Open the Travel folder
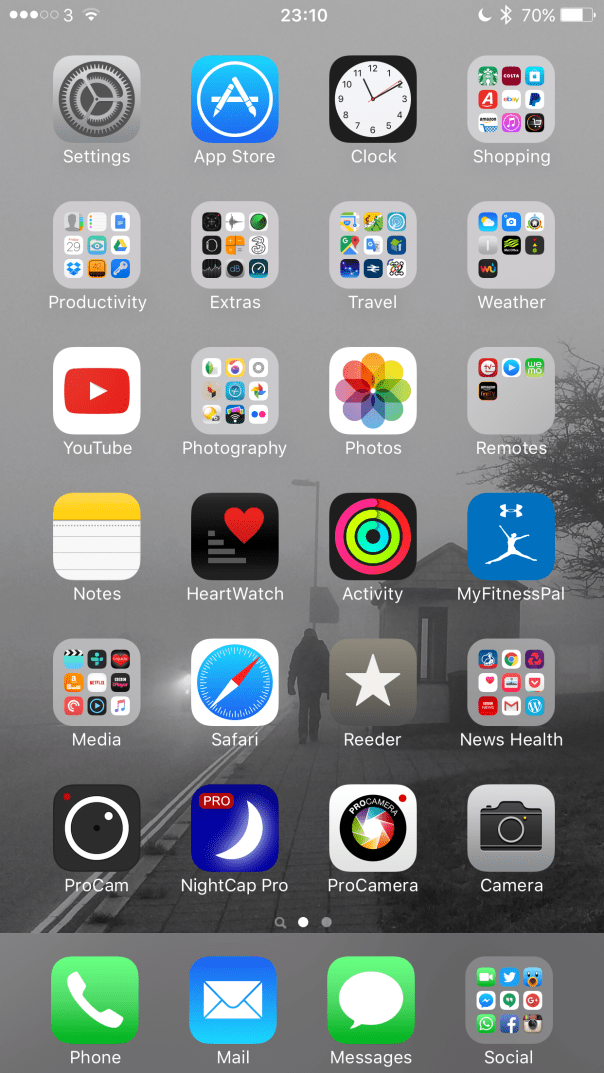604x1073 pixels. (x=373, y=245)
